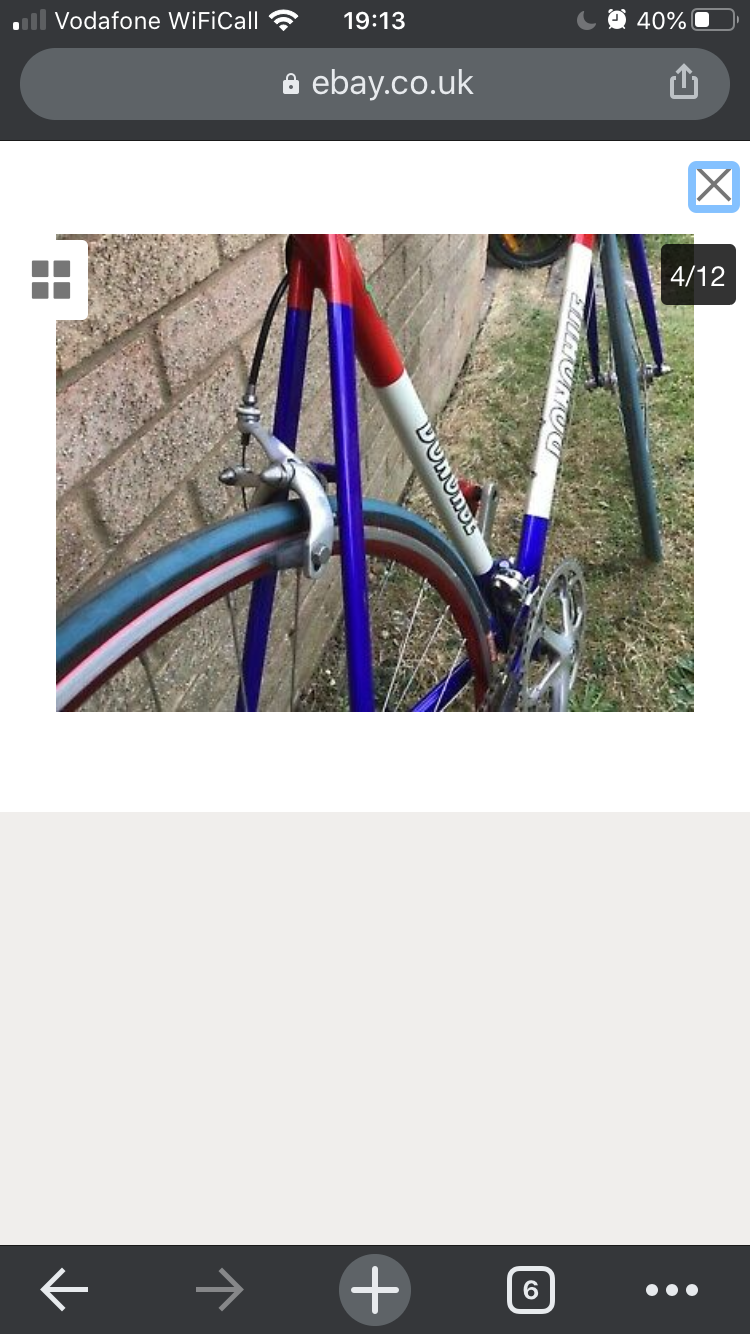Go back to the previous page

(64, 1290)
